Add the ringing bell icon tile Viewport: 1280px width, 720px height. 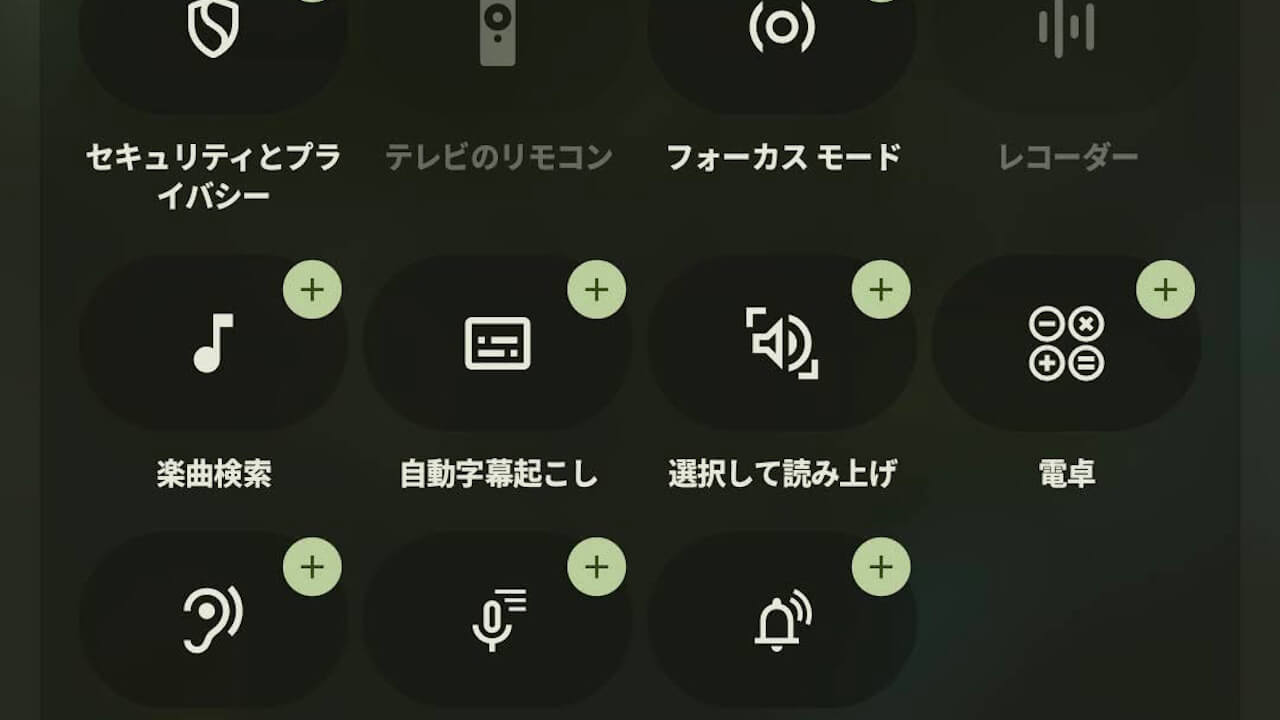point(881,567)
